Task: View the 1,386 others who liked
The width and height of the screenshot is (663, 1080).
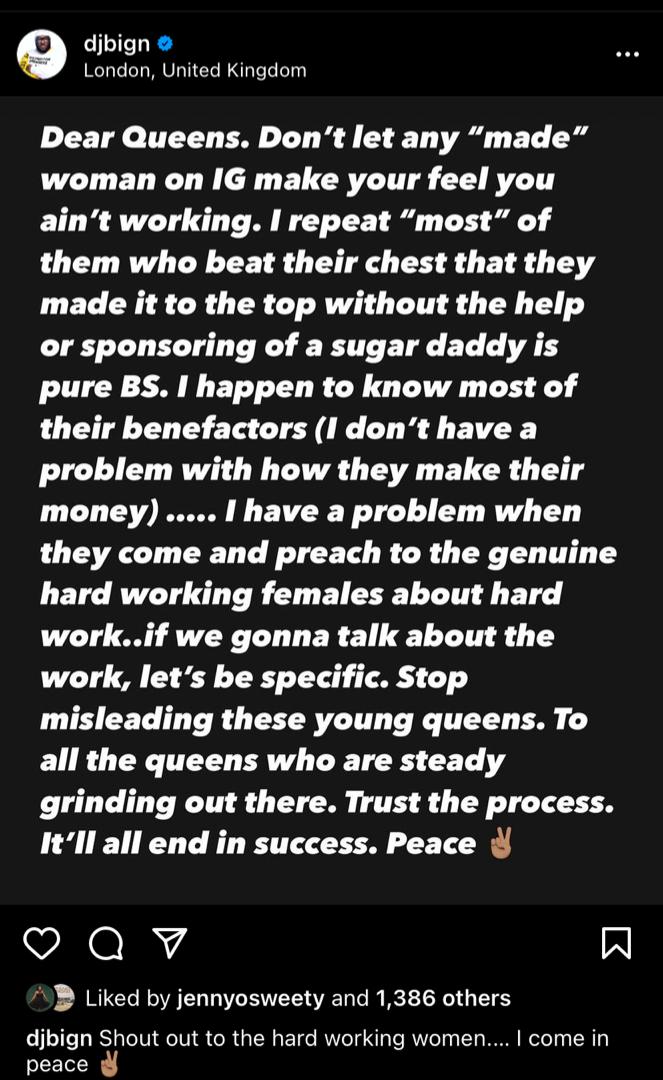Action: coord(443,998)
